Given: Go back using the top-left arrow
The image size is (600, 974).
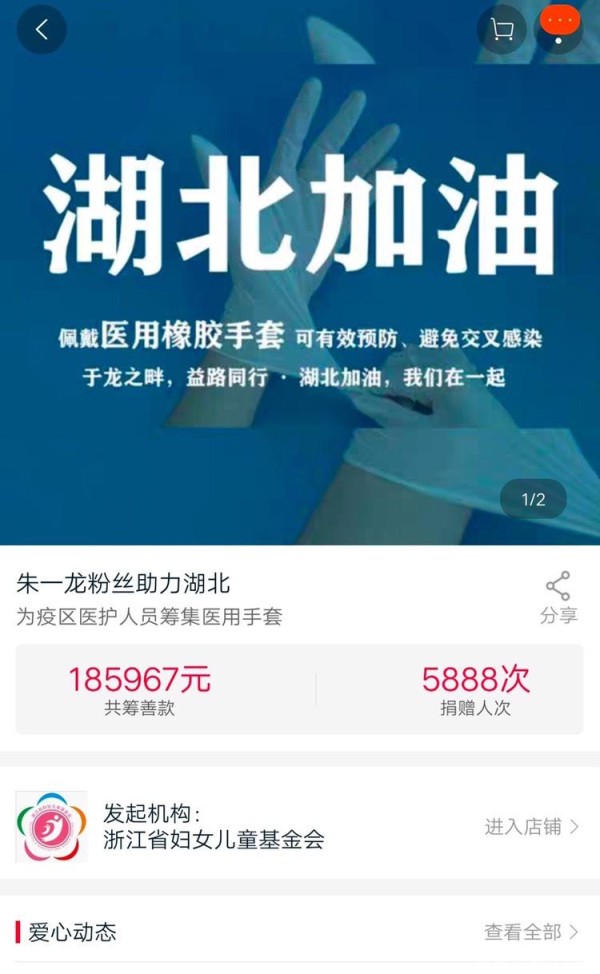Looking at the screenshot, I should (x=41, y=30).
